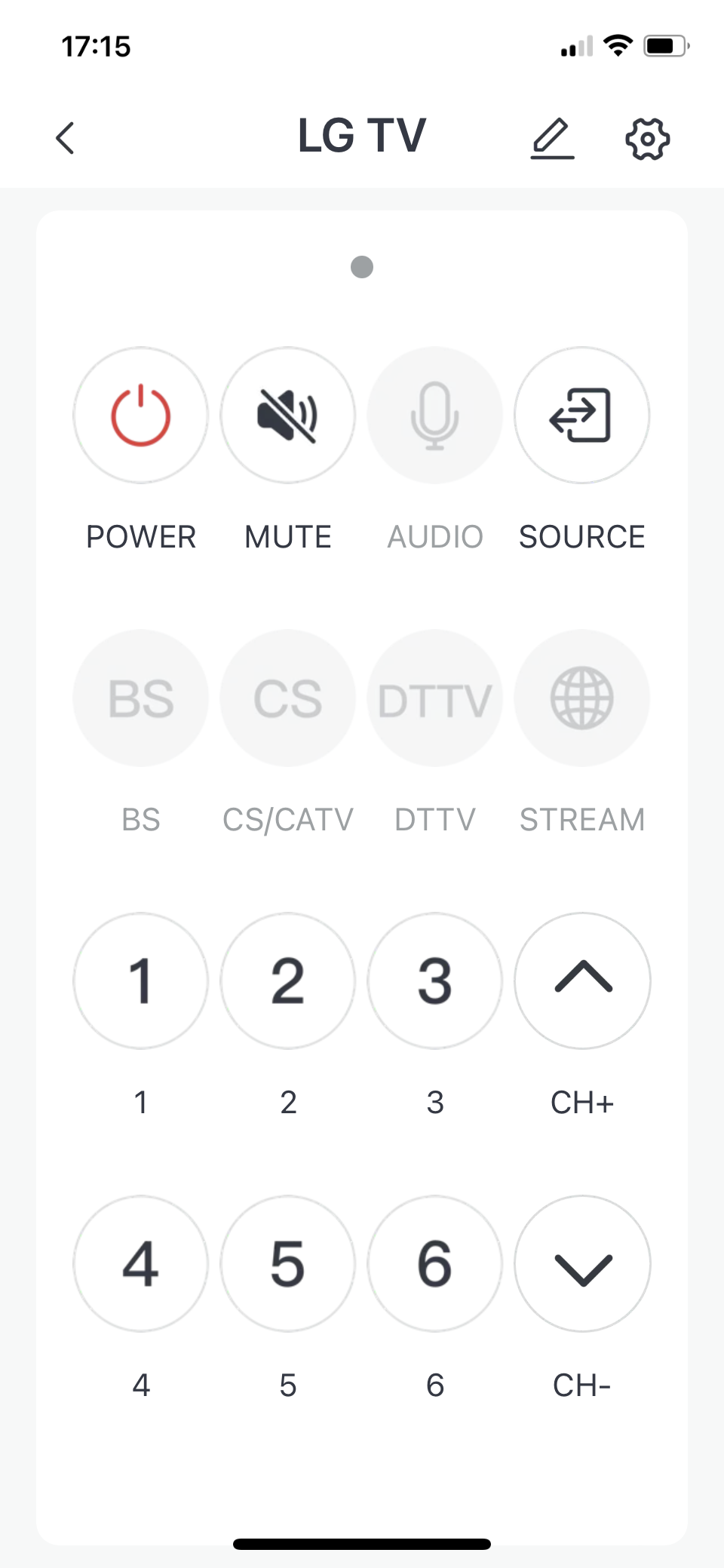Tap the number 6 key
Viewport: 724px width, 1568px height.
[435, 1263]
